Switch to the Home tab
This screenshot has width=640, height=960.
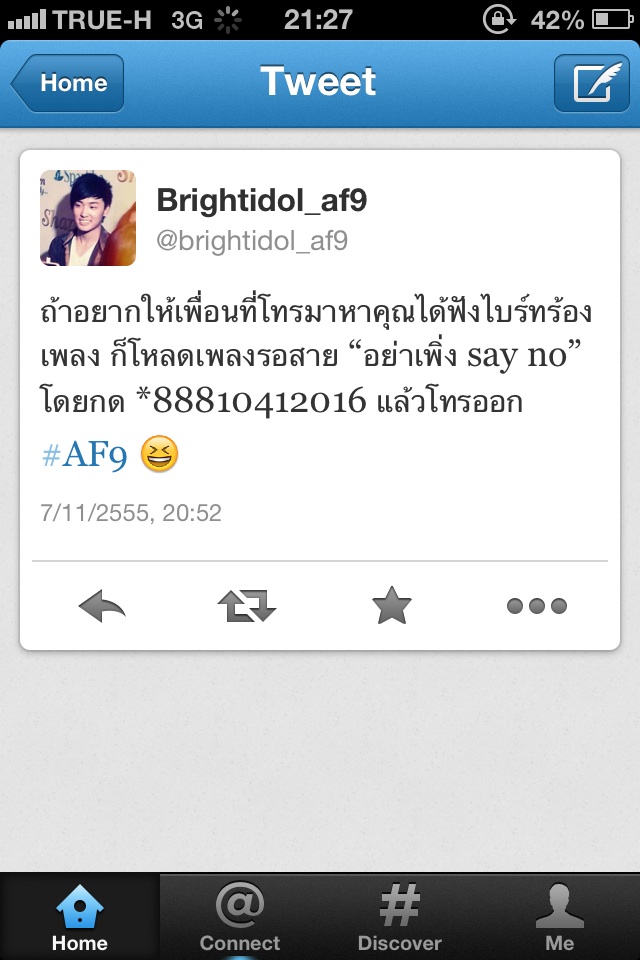point(80,916)
